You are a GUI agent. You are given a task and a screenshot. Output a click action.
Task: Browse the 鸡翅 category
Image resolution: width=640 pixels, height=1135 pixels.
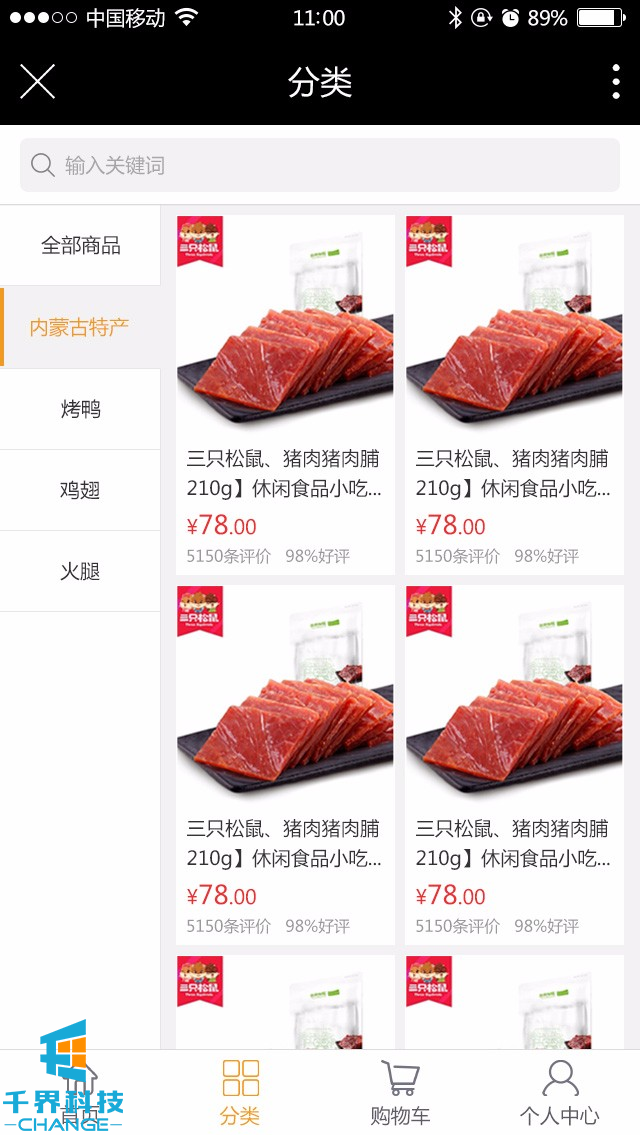coord(80,490)
